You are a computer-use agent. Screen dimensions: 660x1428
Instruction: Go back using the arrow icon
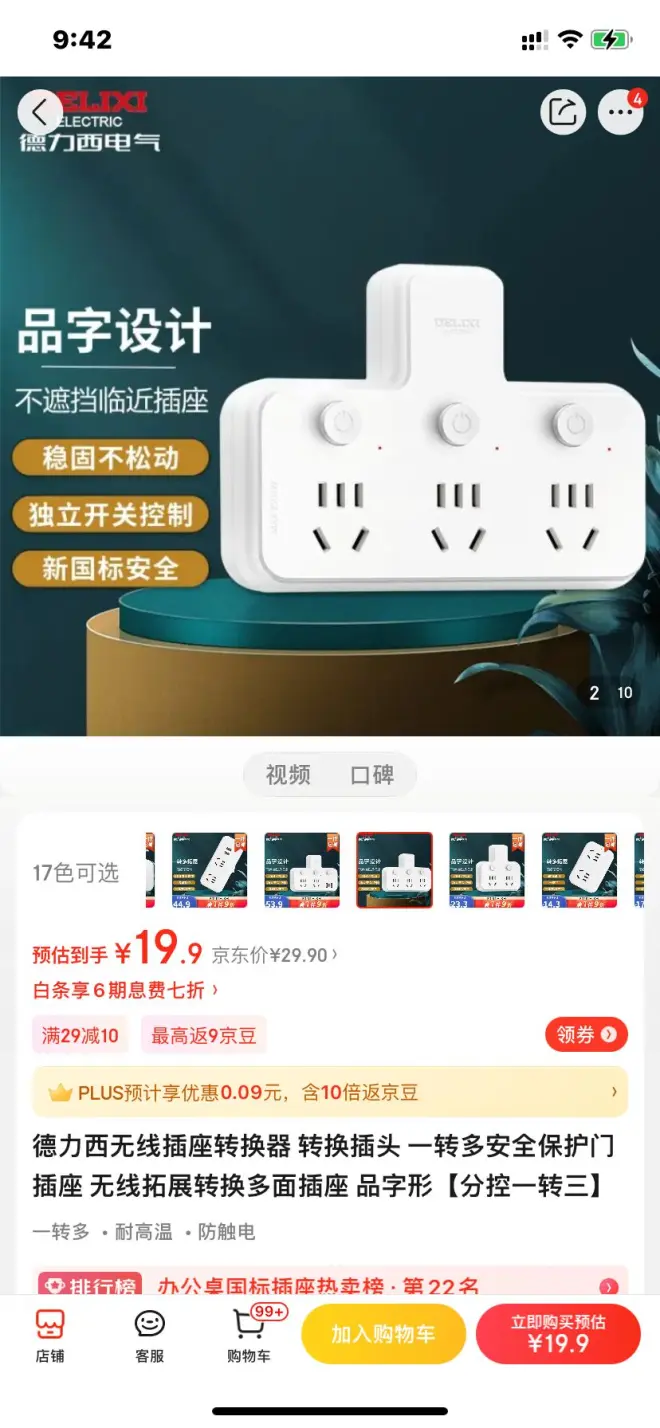[x=40, y=112]
